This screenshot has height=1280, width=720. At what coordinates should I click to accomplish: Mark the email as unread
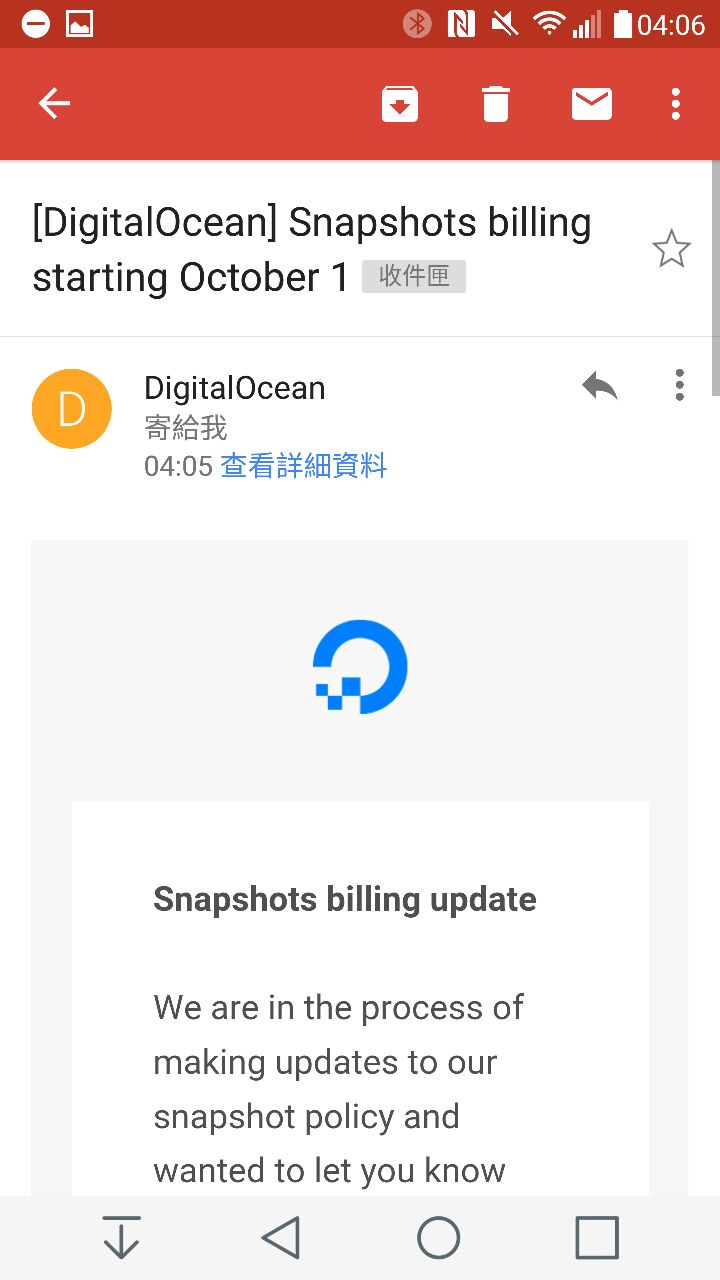click(591, 103)
